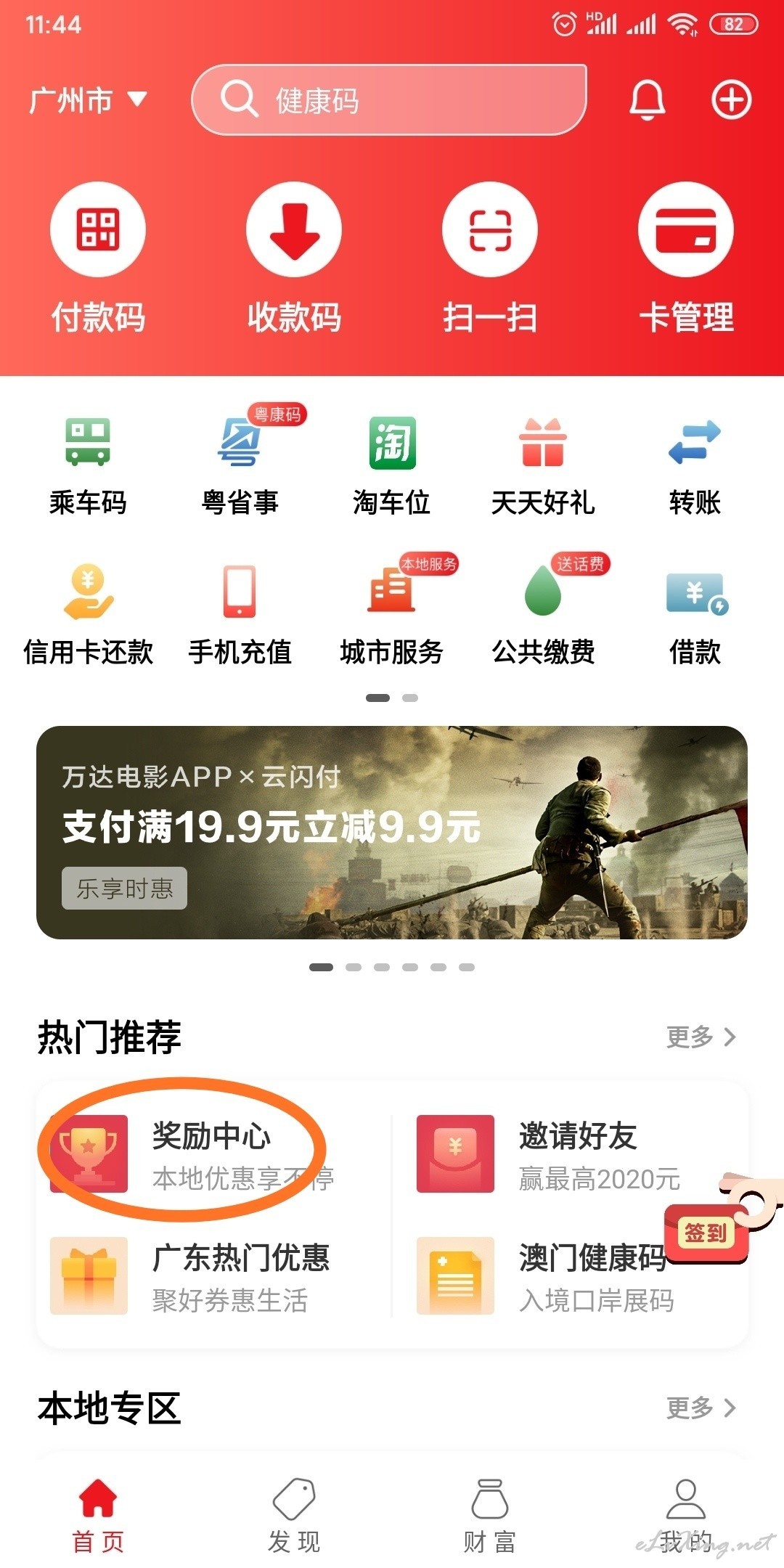Image resolution: width=784 pixels, height=1568 pixels.
Task: Select 转账 transfer
Action: click(695, 466)
